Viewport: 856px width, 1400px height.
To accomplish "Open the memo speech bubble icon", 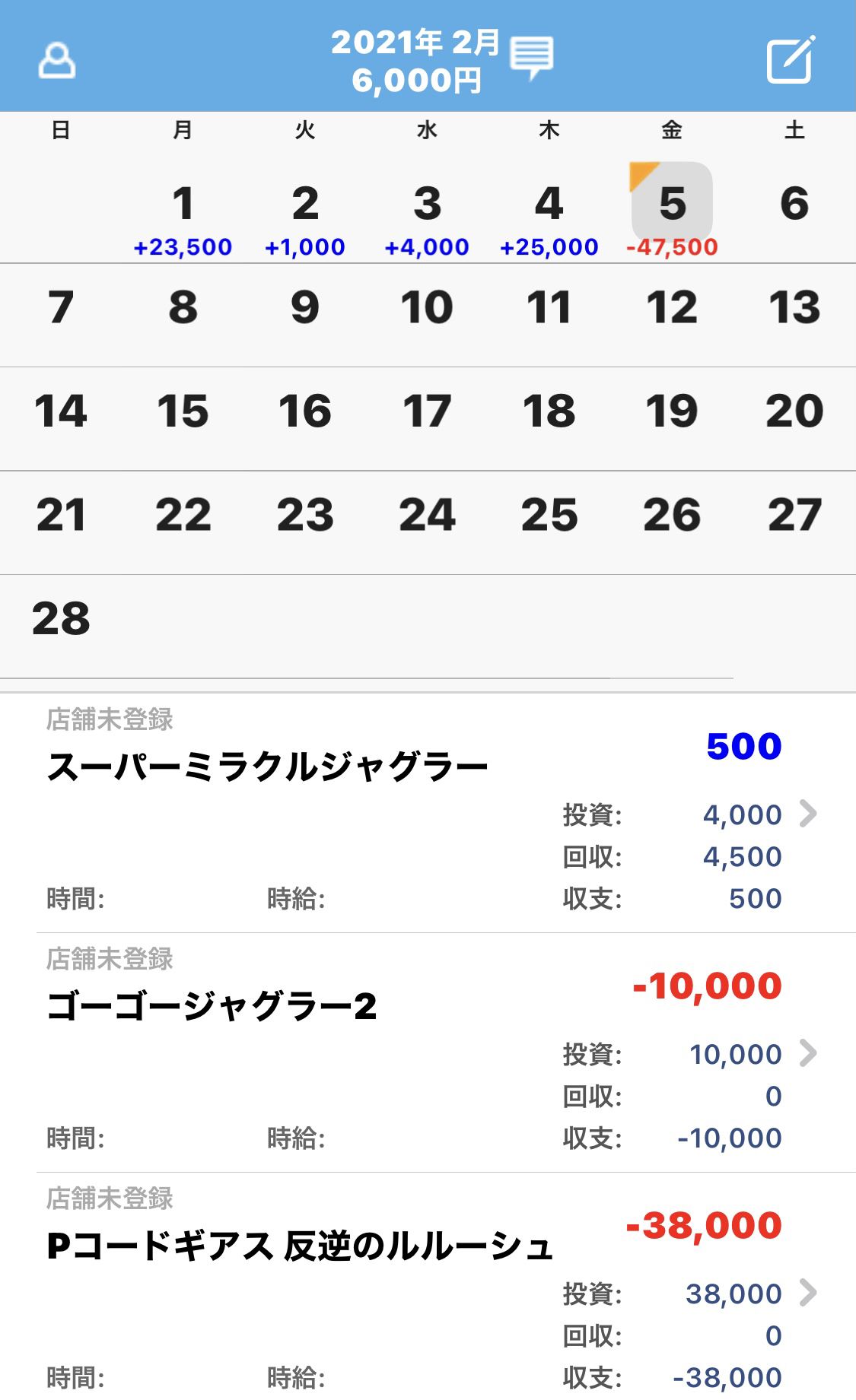I will 531,58.
